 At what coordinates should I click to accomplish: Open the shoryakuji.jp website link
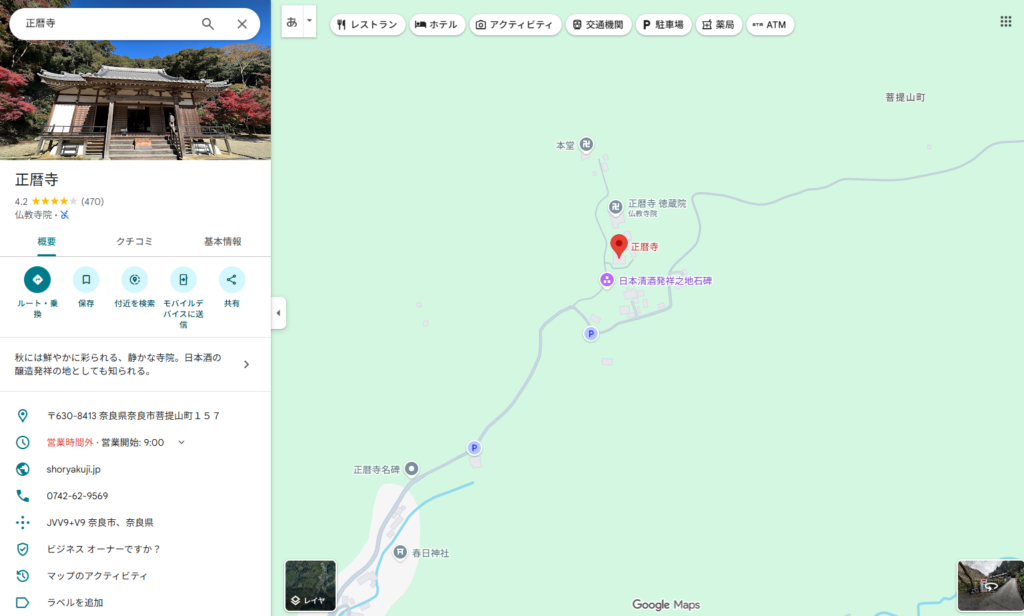74,469
